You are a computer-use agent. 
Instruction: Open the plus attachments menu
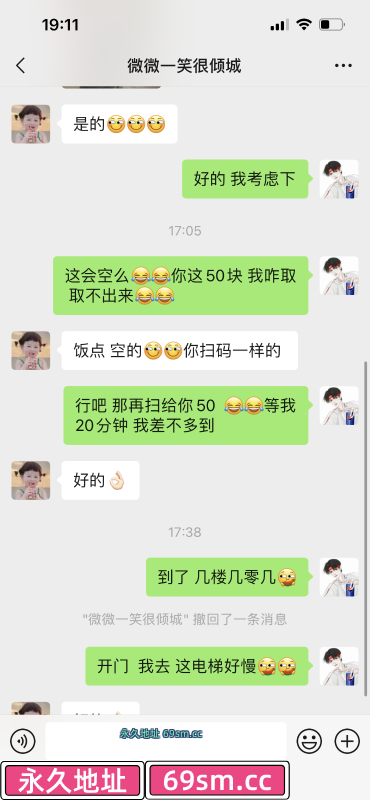tap(347, 741)
